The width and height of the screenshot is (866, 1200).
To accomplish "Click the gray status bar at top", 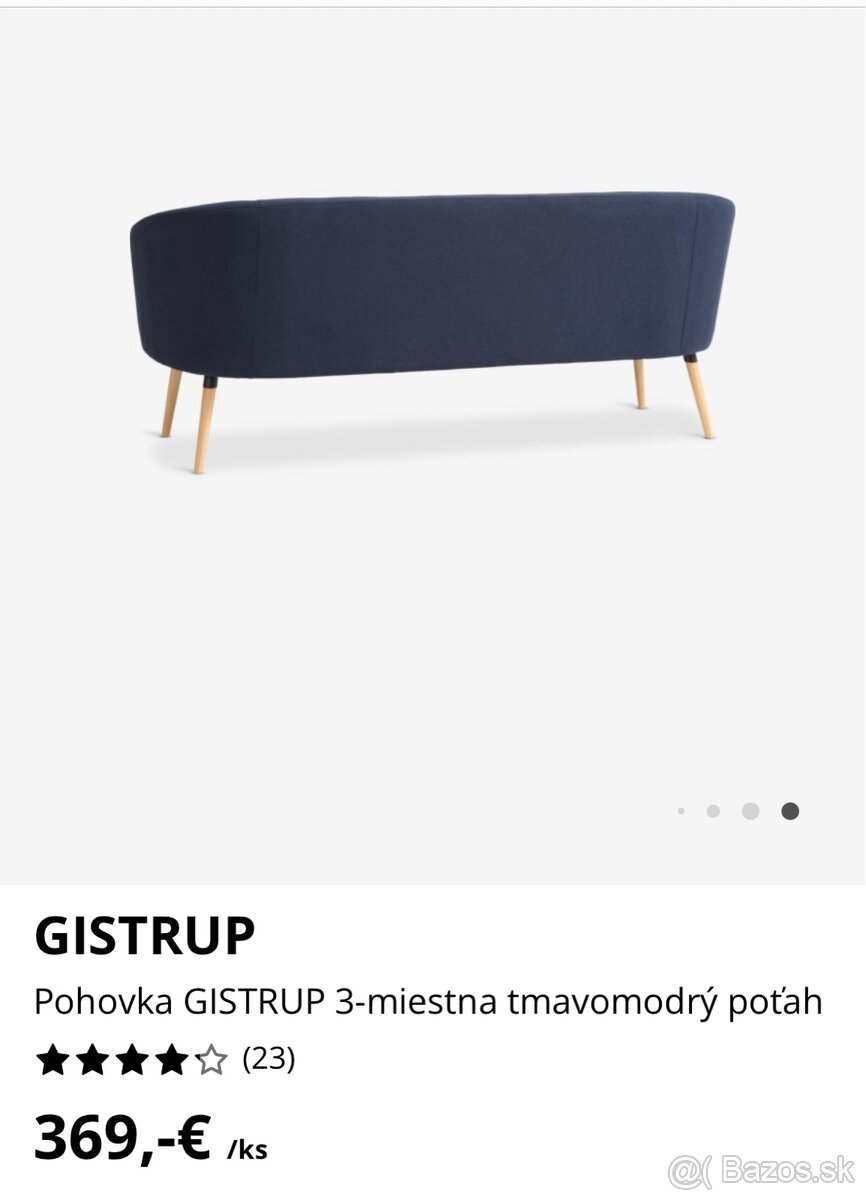I will click(433, 8).
